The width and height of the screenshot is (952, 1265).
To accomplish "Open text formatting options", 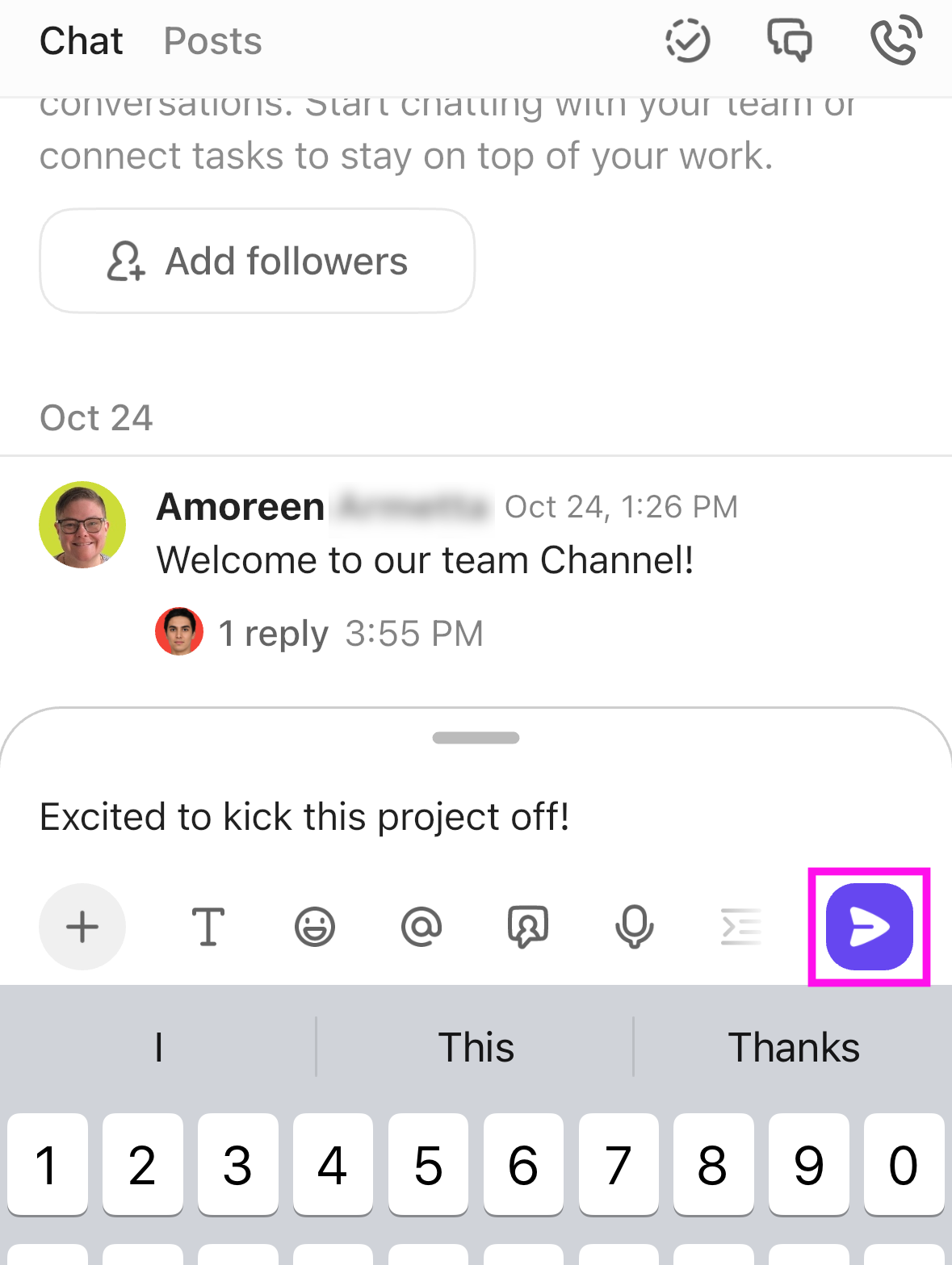I will (208, 927).
